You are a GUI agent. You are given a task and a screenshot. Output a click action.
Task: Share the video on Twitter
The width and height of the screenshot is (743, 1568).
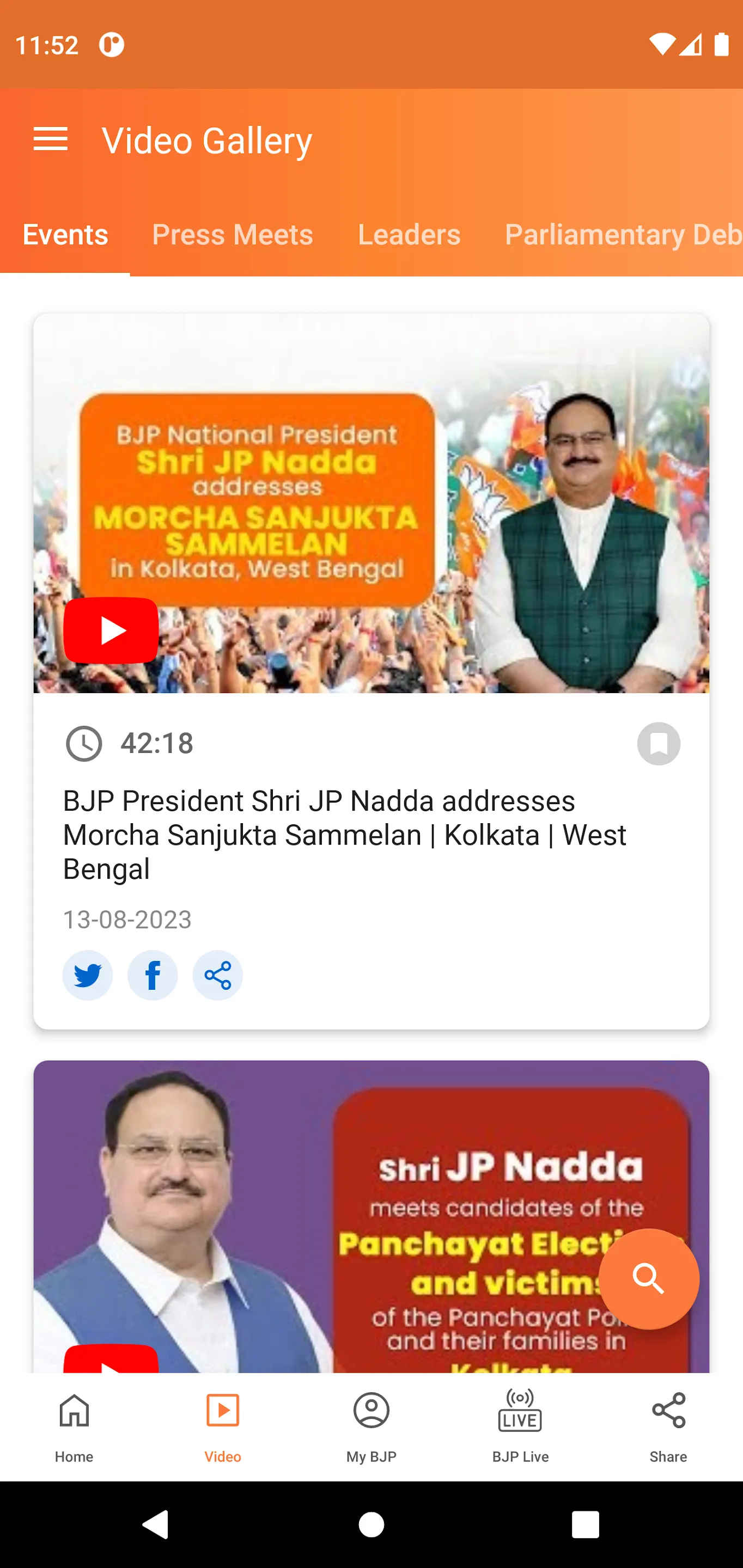click(87, 975)
